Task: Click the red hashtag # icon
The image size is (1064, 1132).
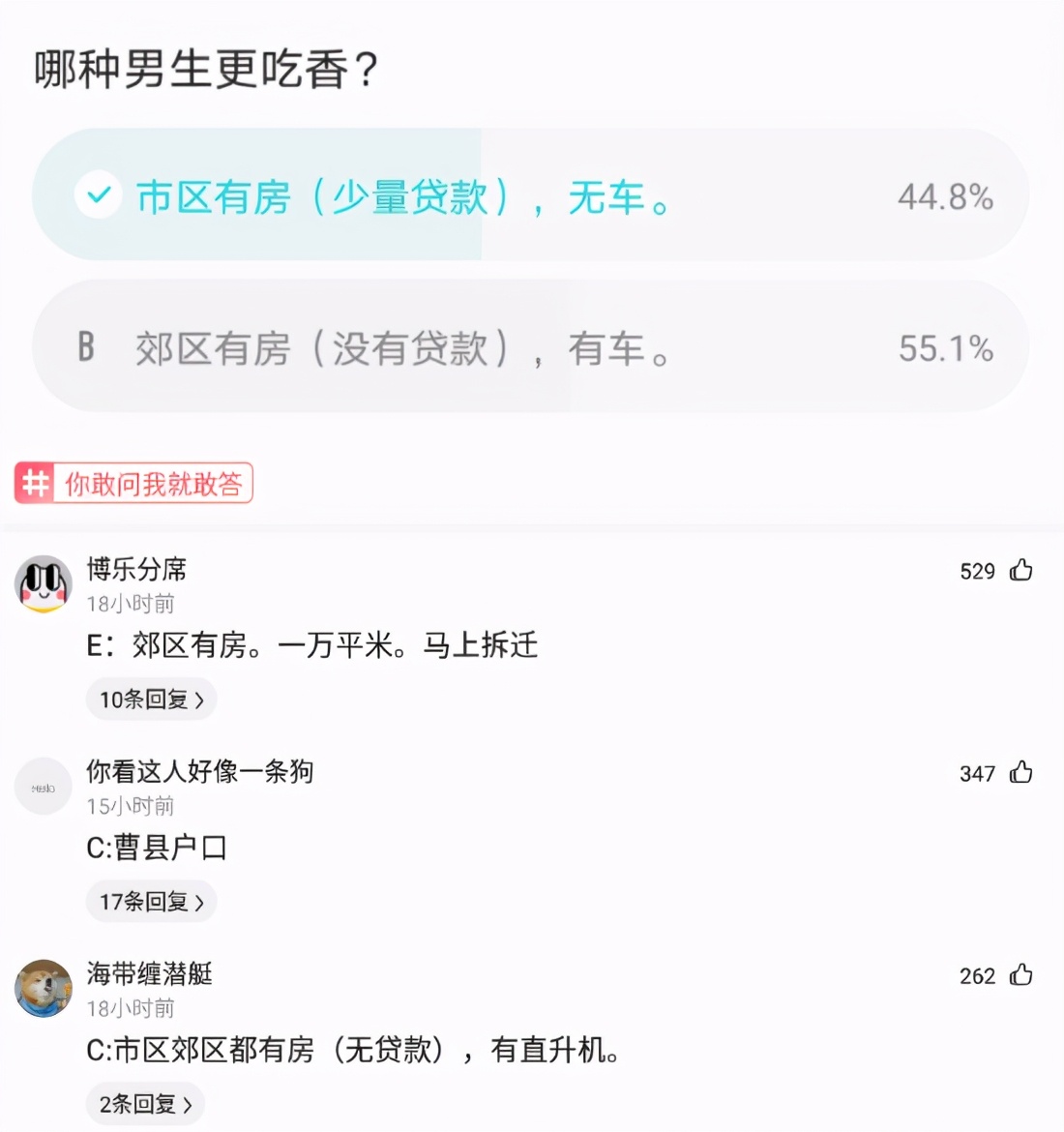Action: 33,482
